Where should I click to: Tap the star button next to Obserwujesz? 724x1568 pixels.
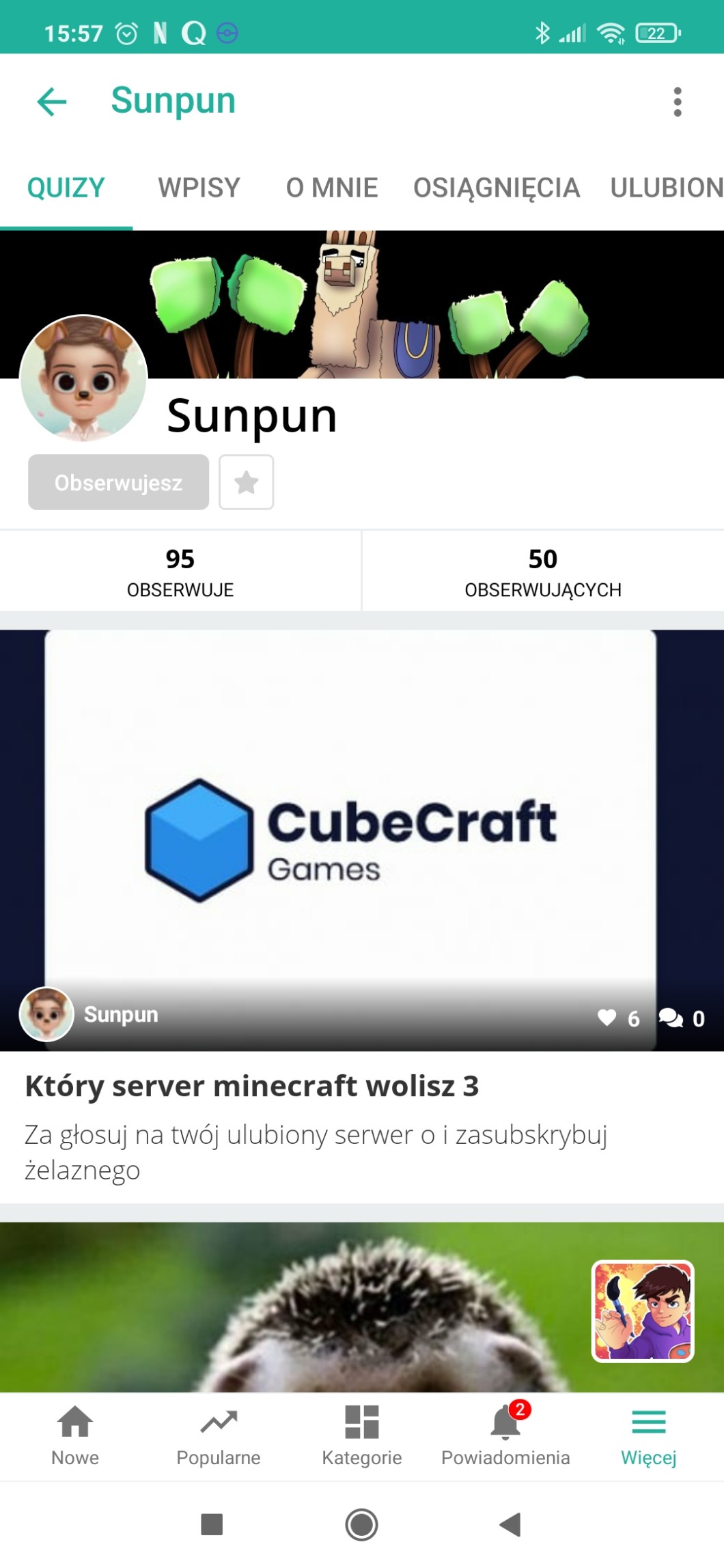[246, 482]
